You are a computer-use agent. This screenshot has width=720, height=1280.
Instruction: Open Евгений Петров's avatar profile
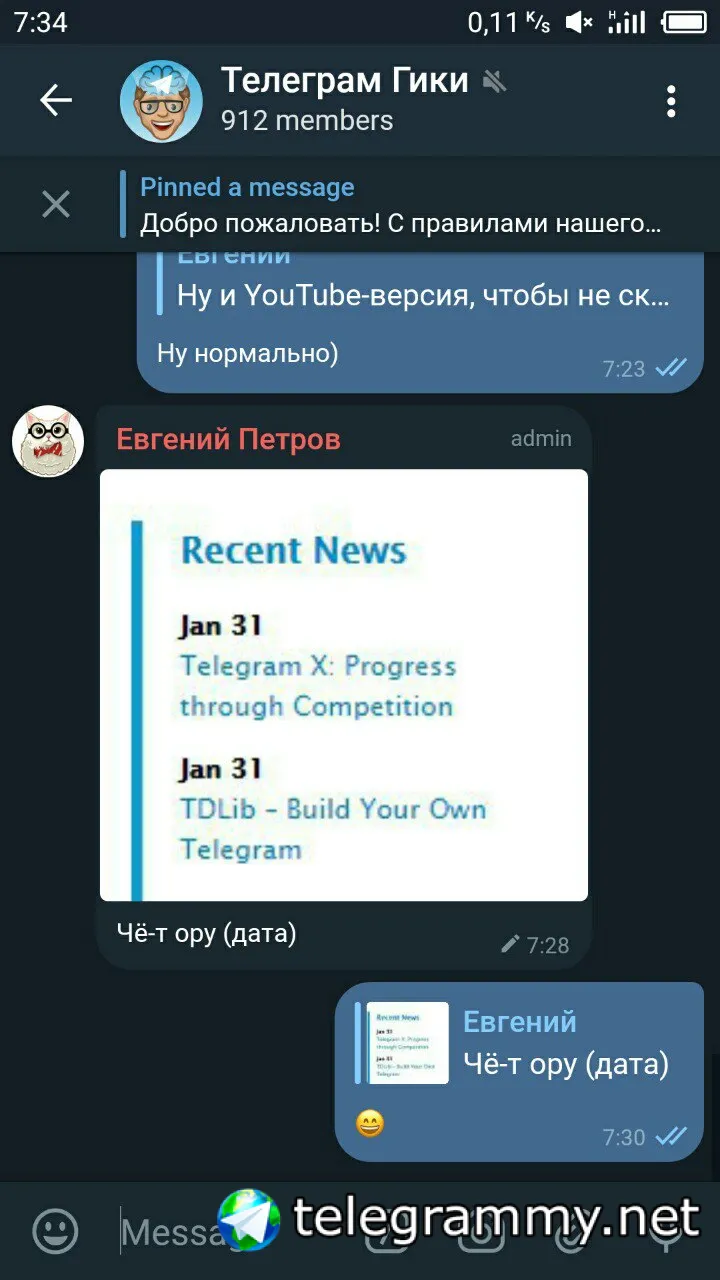click(x=47, y=442)
